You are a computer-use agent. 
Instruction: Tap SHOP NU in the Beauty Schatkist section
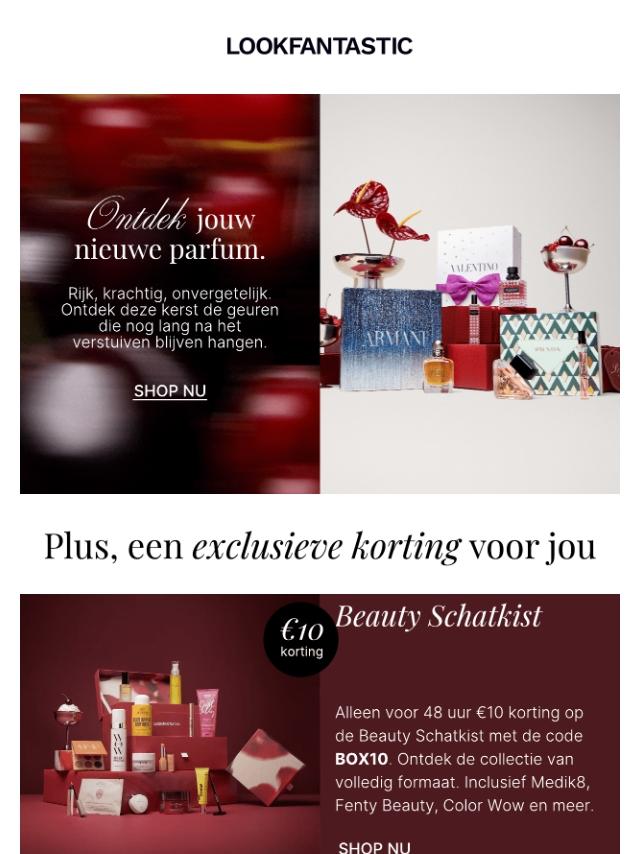[374, 847]
